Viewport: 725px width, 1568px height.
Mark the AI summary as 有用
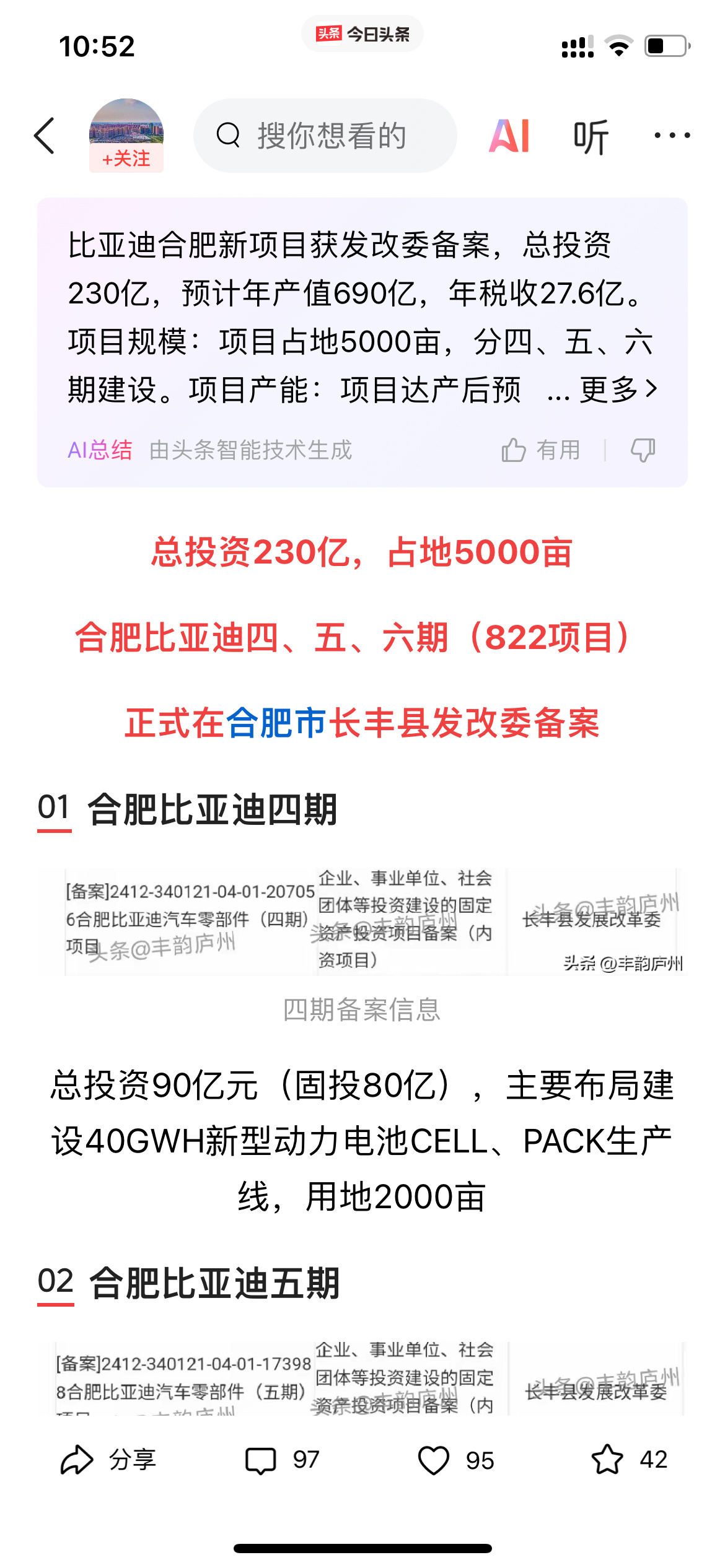pyautogui.click(x=542, y=450)
